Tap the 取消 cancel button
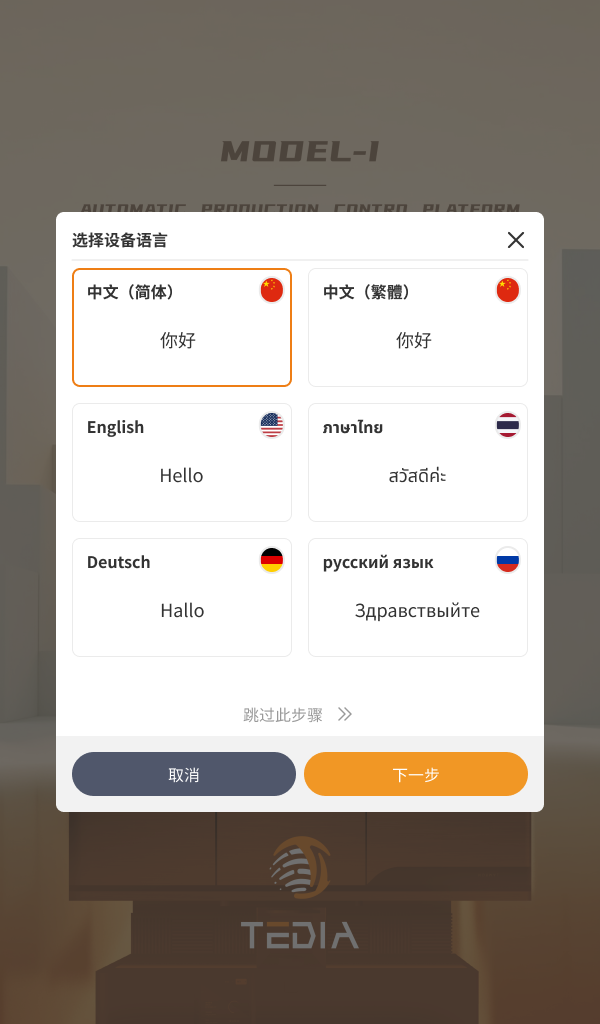The height and width of the screenshot is (1024, 600). point(184,774)
